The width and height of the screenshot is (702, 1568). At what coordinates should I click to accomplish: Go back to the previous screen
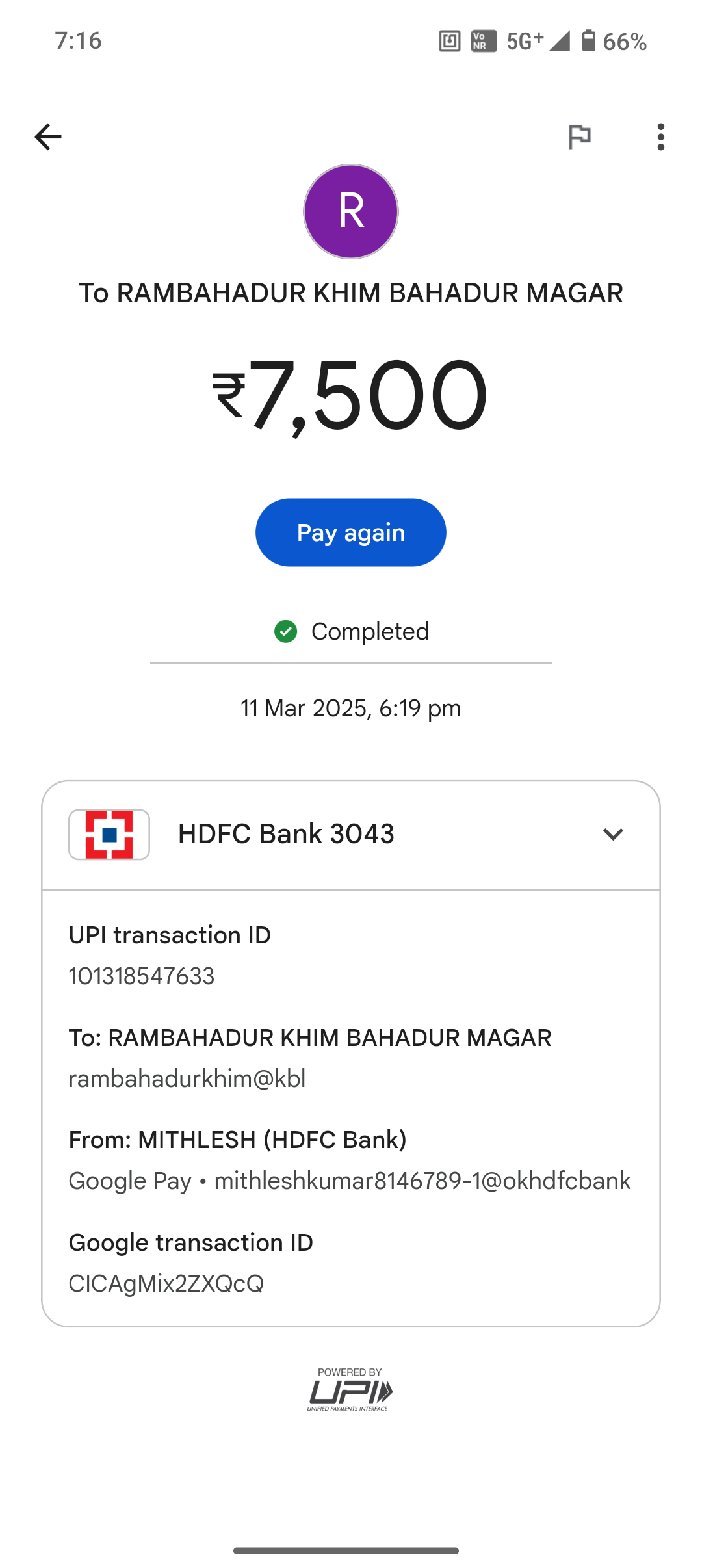[x=48, y=137]
